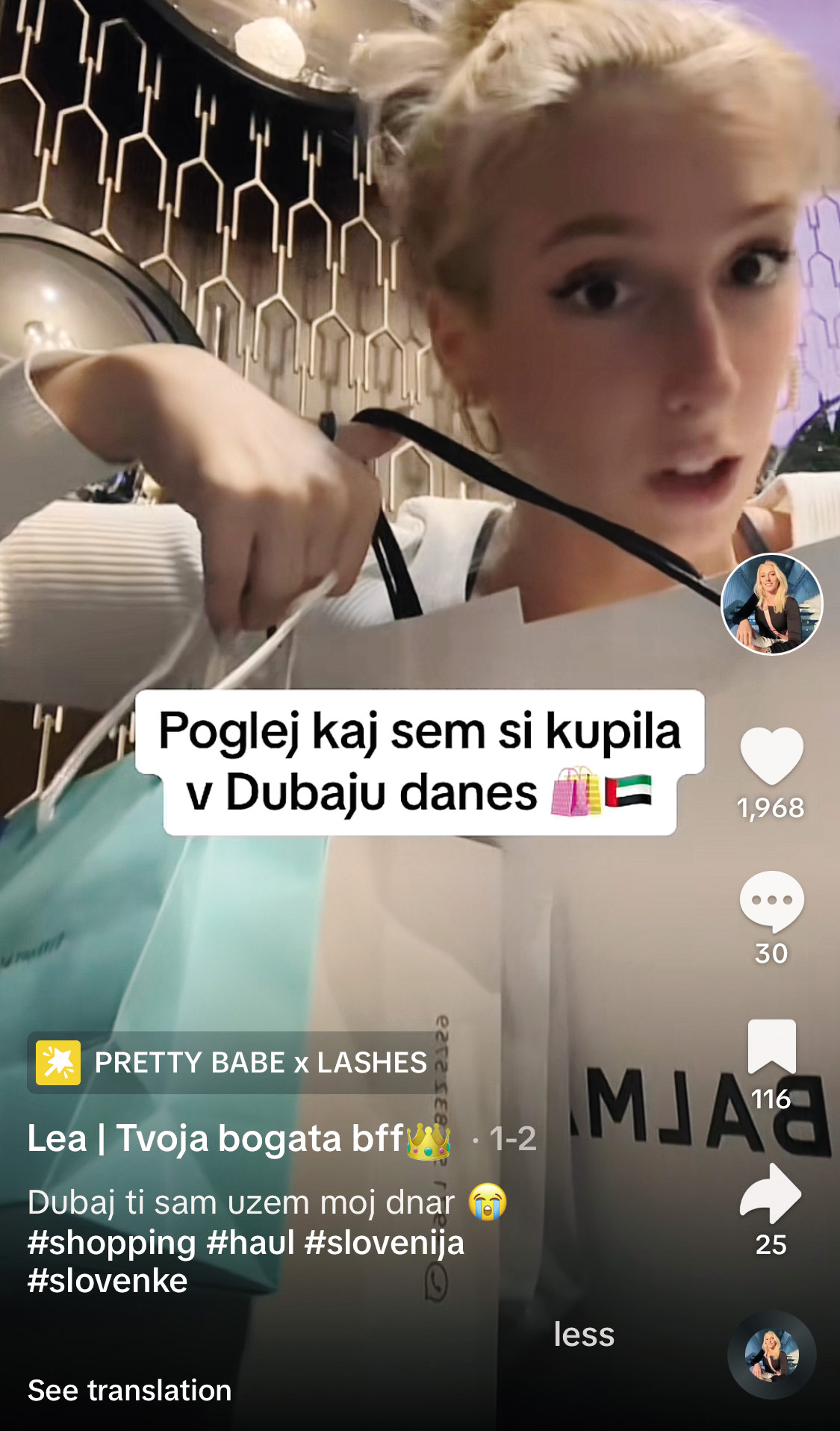
Task: Share this video using the arrow icon
Action: coord(771,1193)
